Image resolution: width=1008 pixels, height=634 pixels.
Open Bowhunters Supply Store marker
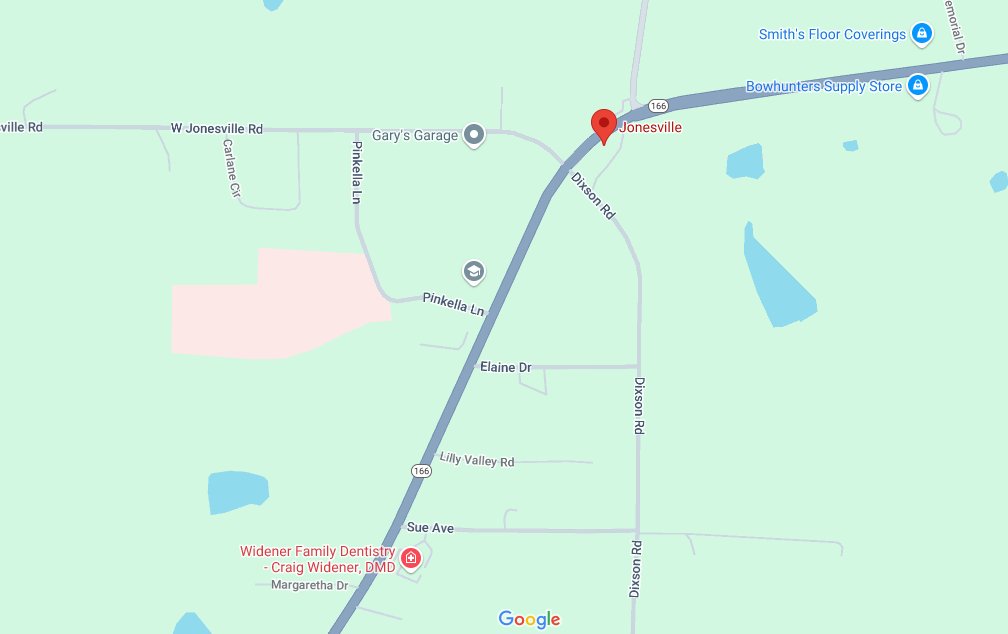[x=917, y=86]
